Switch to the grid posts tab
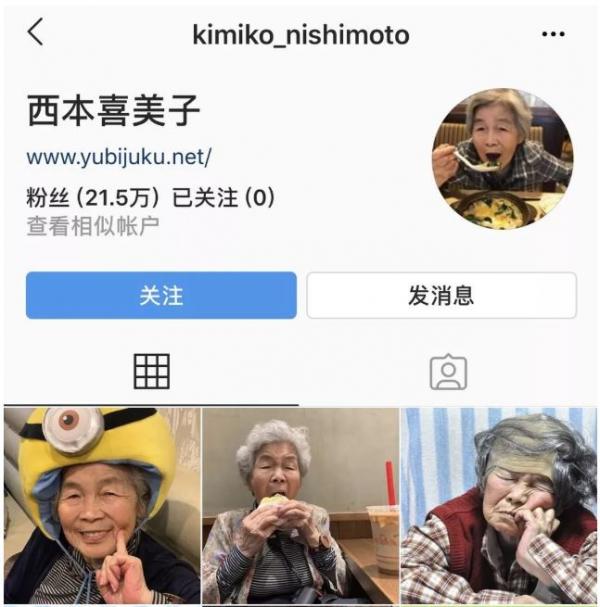This screenshot has width=600, height=607. click(151, 371)
